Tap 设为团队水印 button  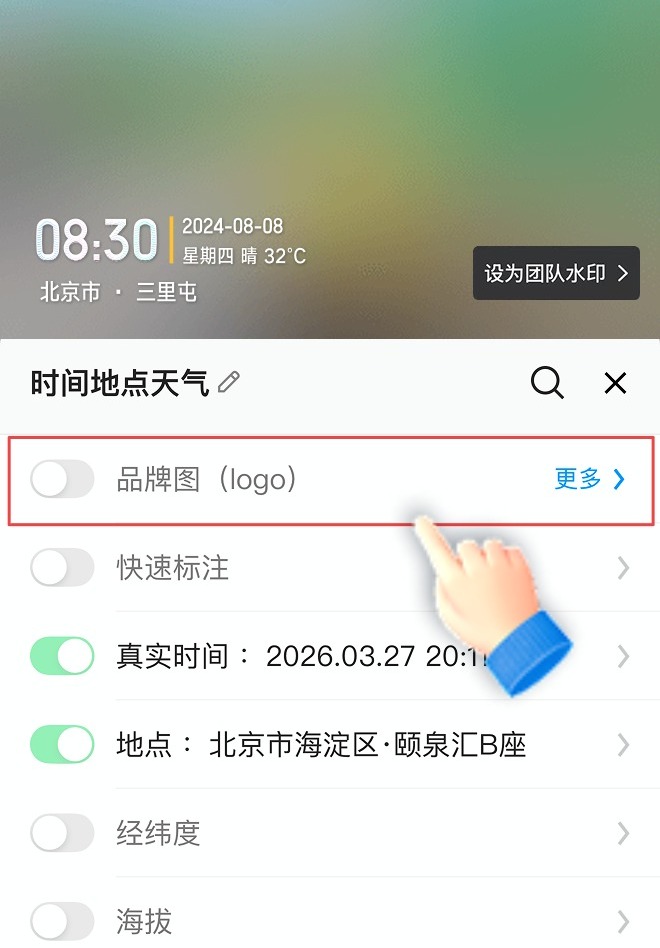[x=556, y=273]
